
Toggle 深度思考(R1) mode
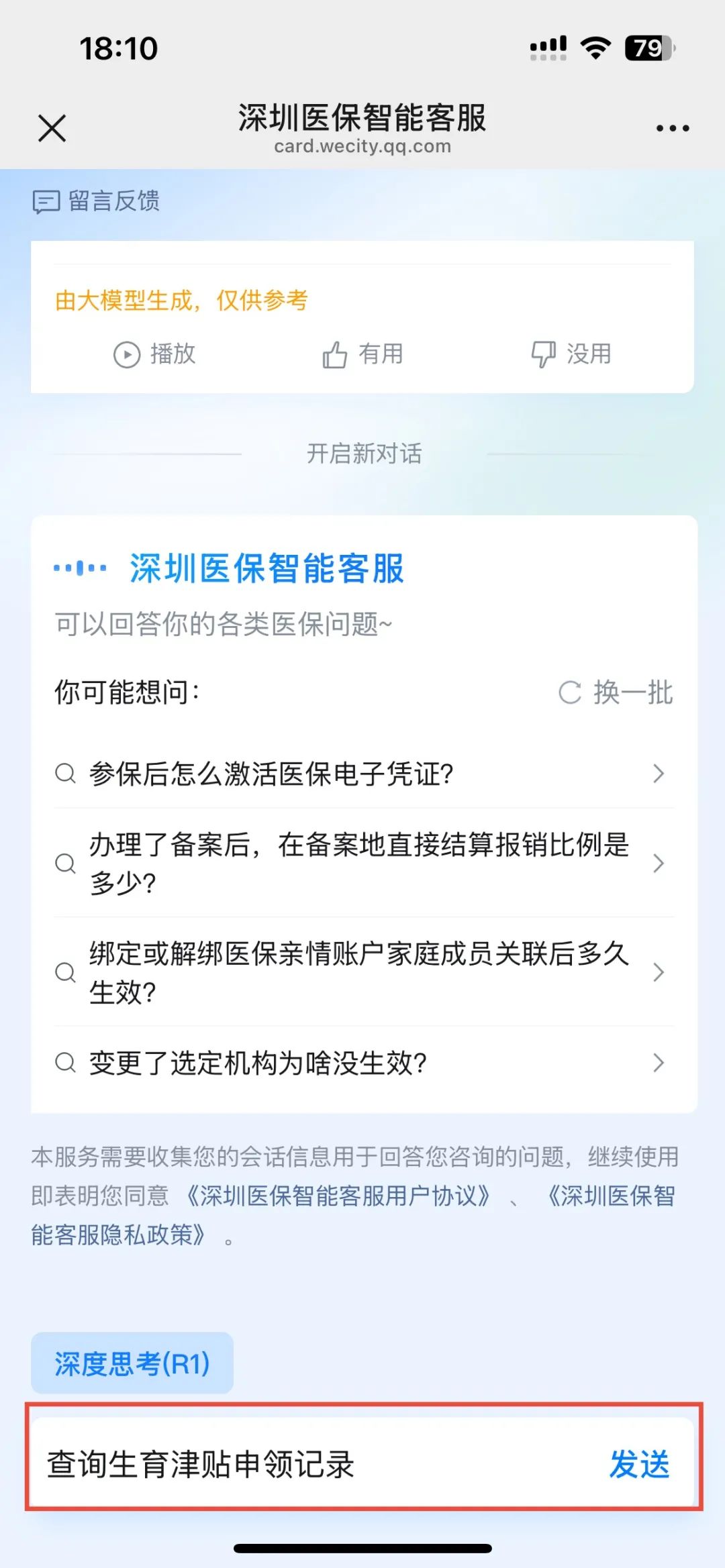coord(132,1363)
